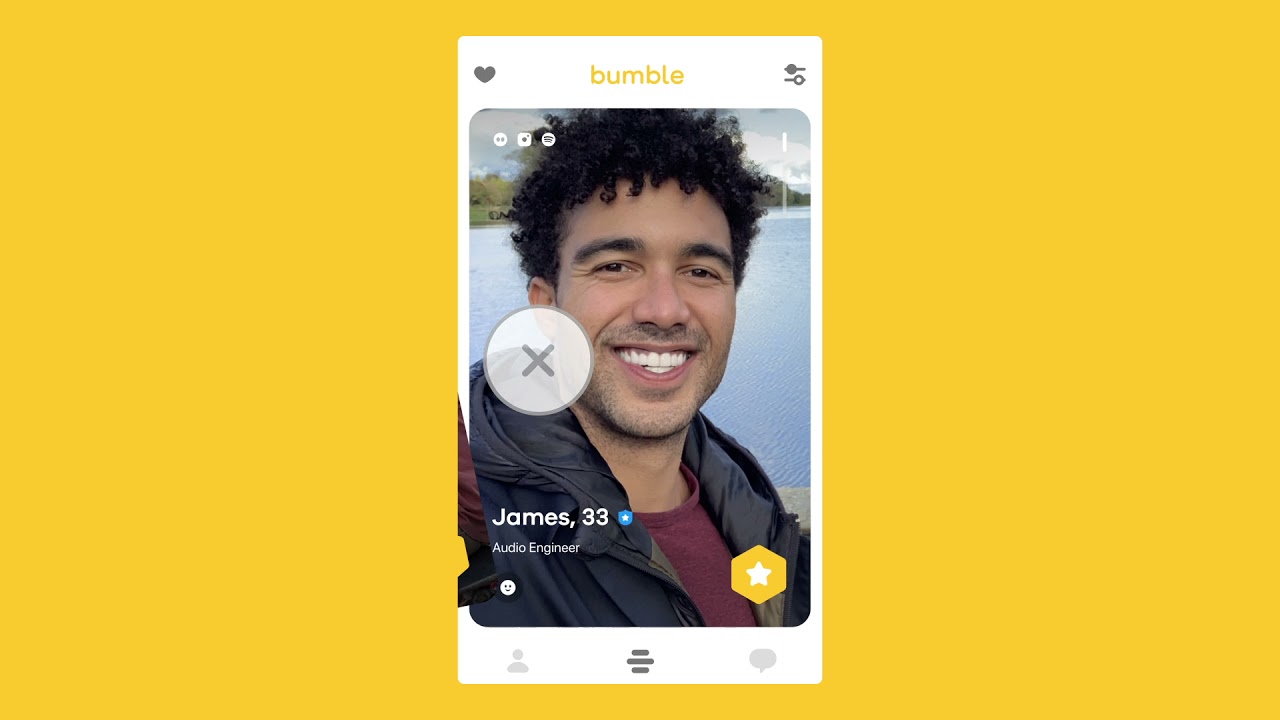Pass on James with the X button
Screen dimensions: 1280x720
(x=538, y=361)
